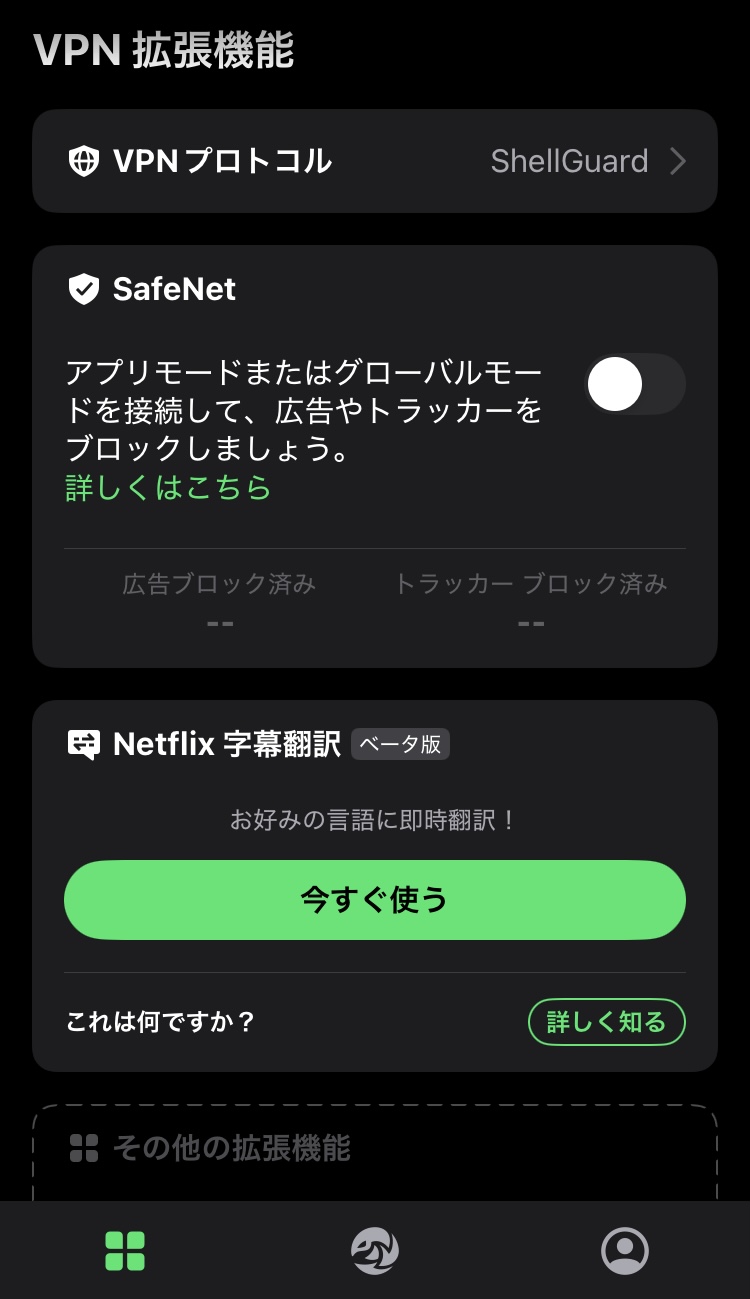The height and width of the screenshot is (1299, 750).
Task: Open ShellGuard protocol options
Action: tap(570, 161)
